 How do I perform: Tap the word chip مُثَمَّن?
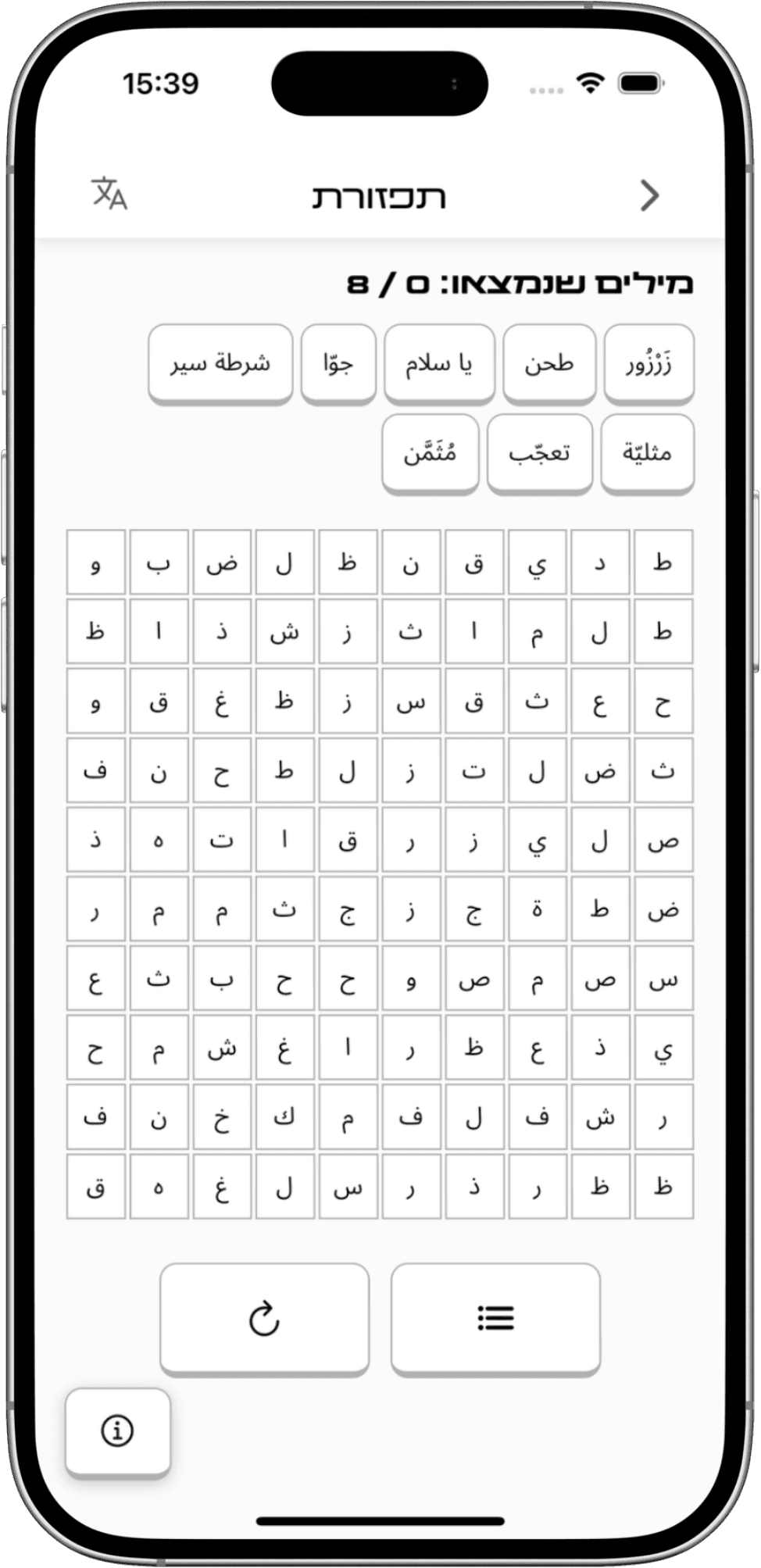(430, 452)
